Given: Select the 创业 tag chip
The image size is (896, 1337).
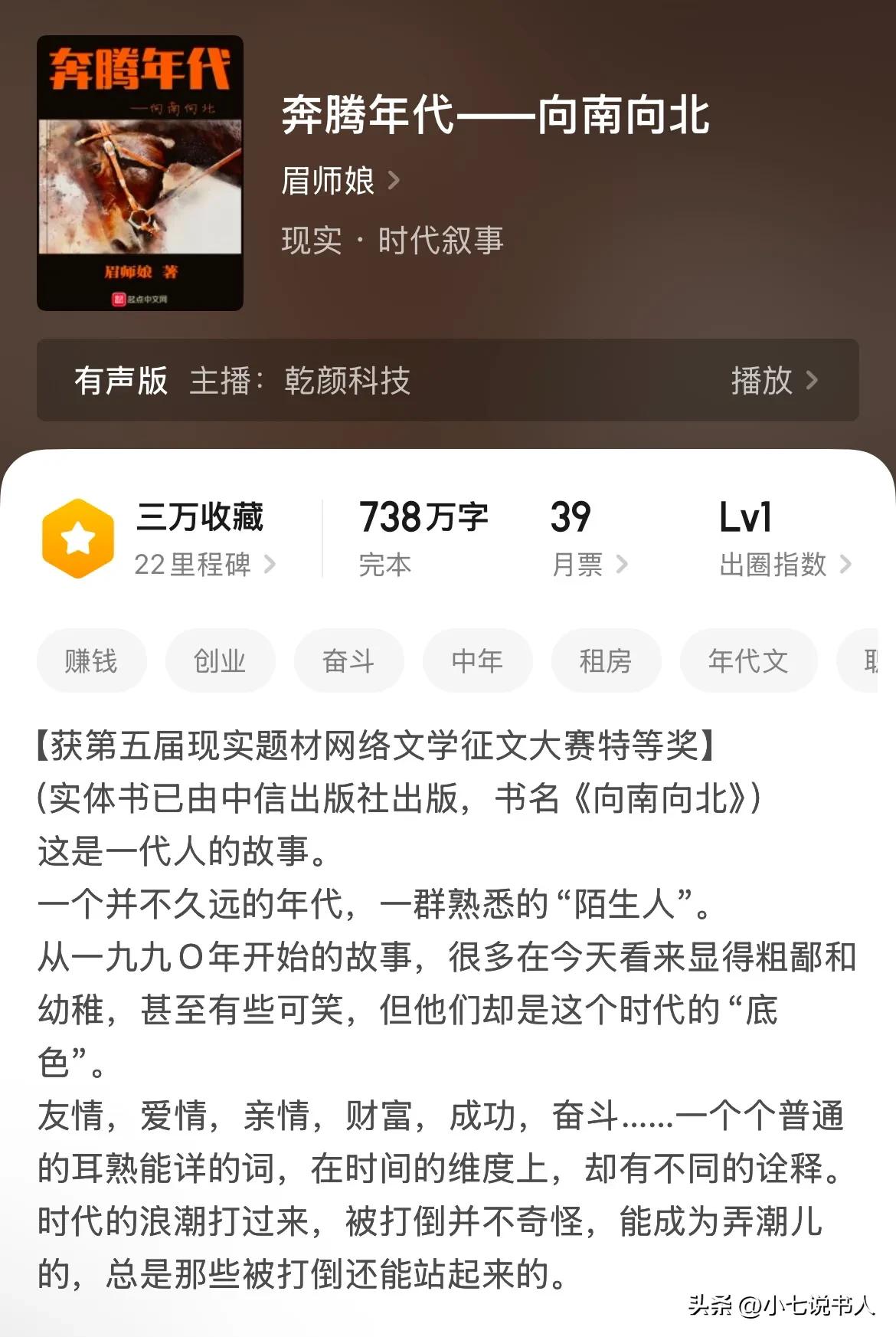Looking at the screenshot, I should click(x=220, y=660).
